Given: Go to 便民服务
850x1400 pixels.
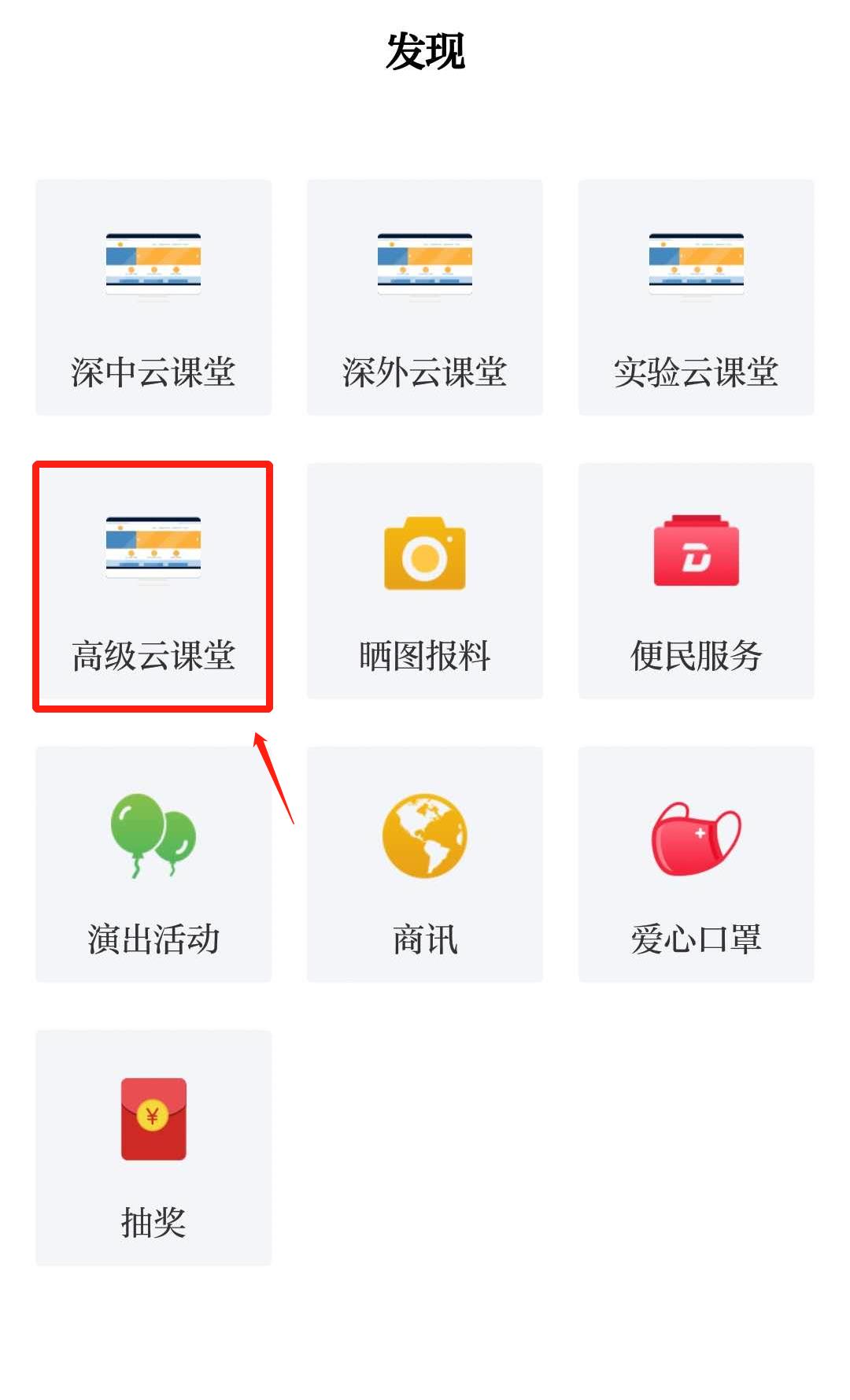Looking at the screenshot, I should 697,580.
